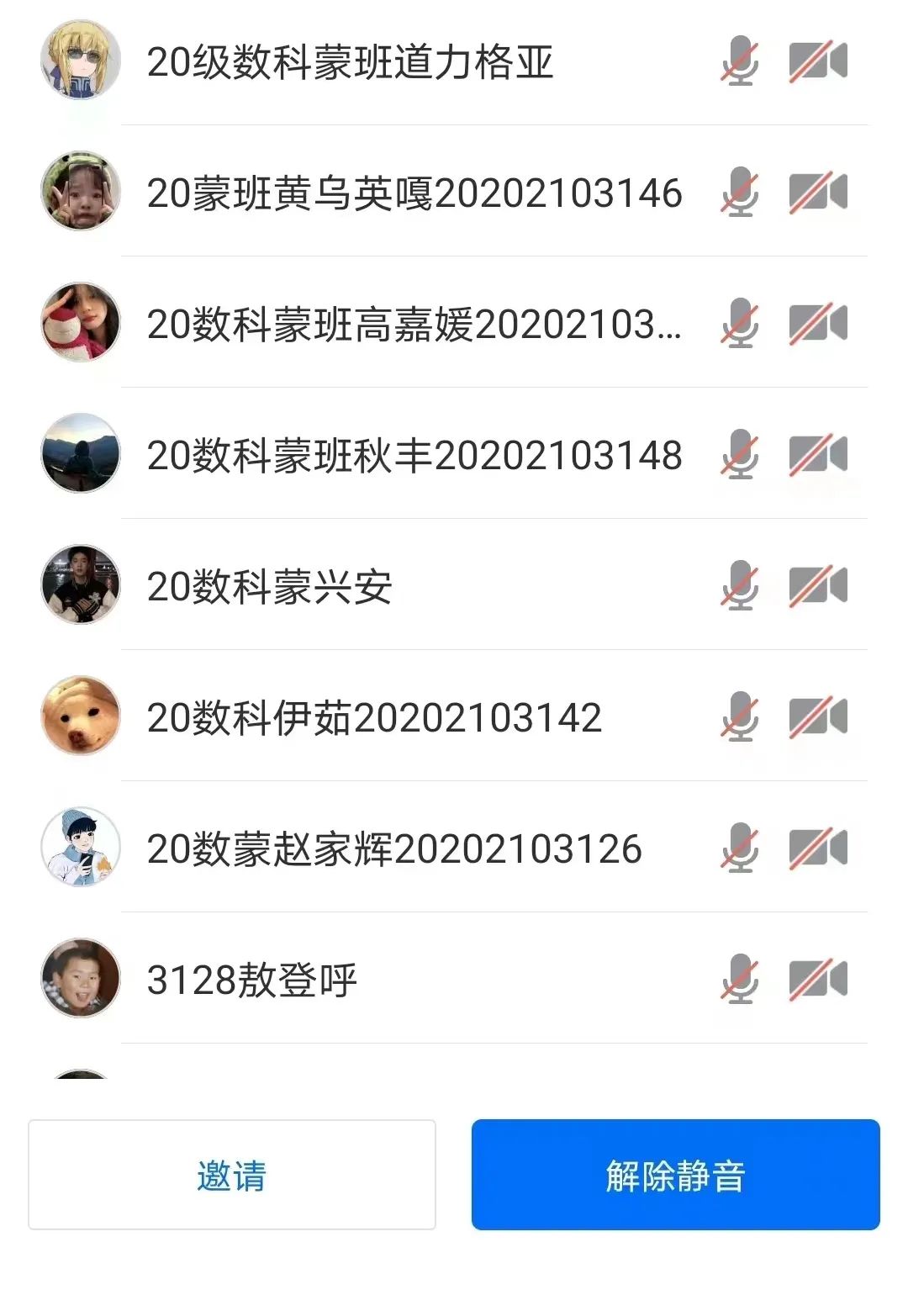Tap camera-off icon for 20数科伊茹20202103142
This screenshot has height=1316, width=908.
tap(817, 717)
